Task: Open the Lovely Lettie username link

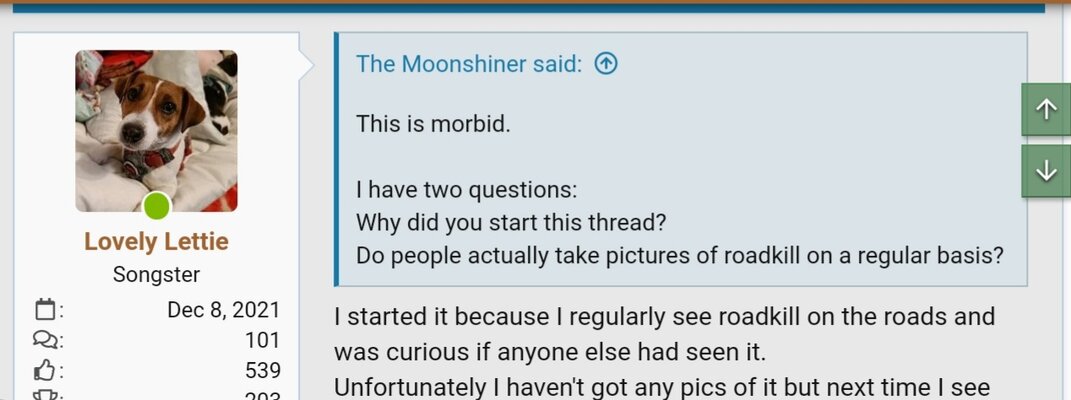Action: click(156, 242)
